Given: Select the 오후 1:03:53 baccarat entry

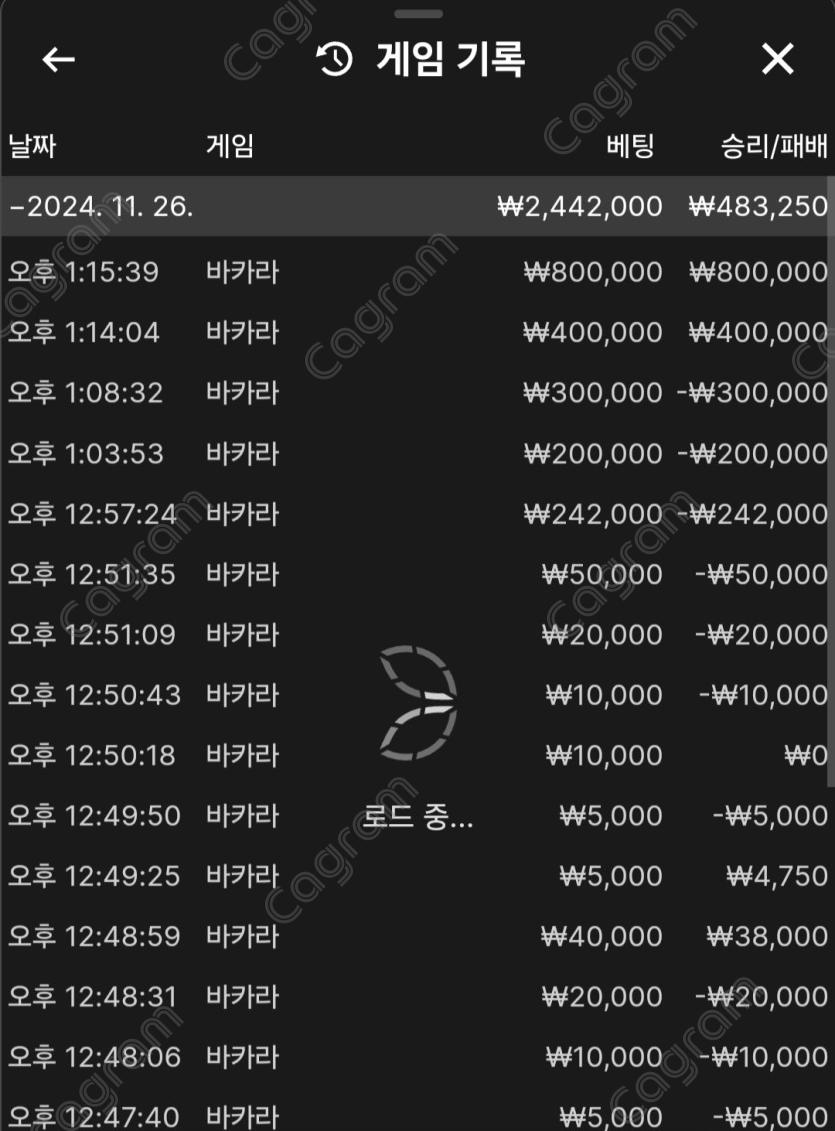Looking at the screenshot, I should pos(417,454).
